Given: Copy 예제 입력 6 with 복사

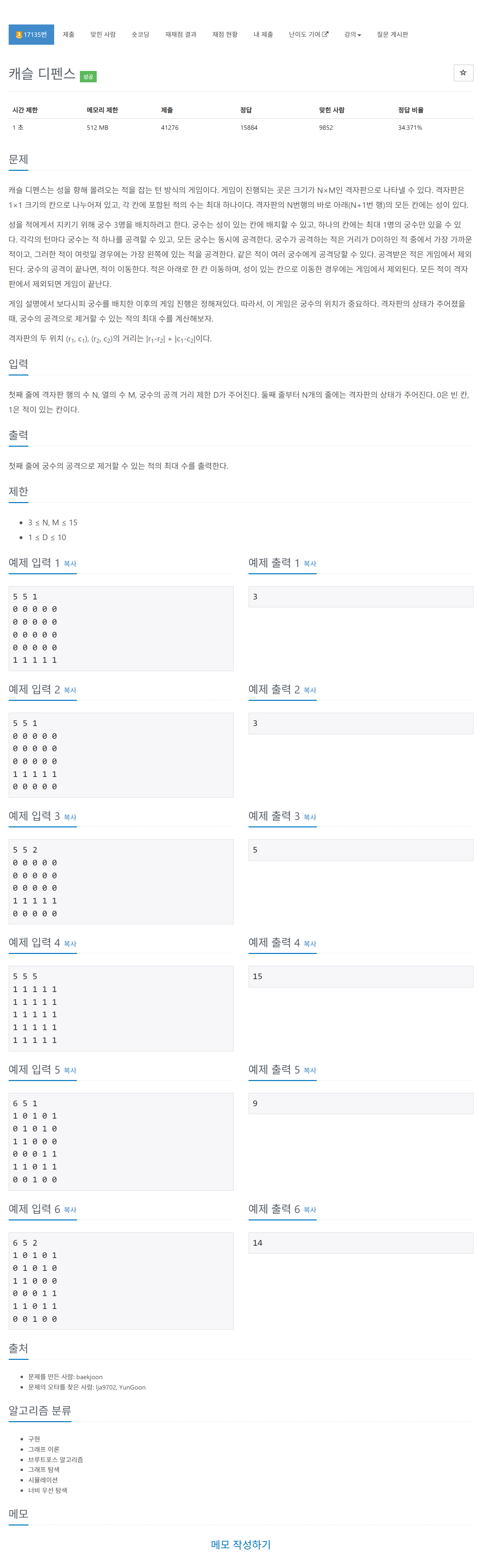Looking at the screenshot, I should click(70, 1210).
